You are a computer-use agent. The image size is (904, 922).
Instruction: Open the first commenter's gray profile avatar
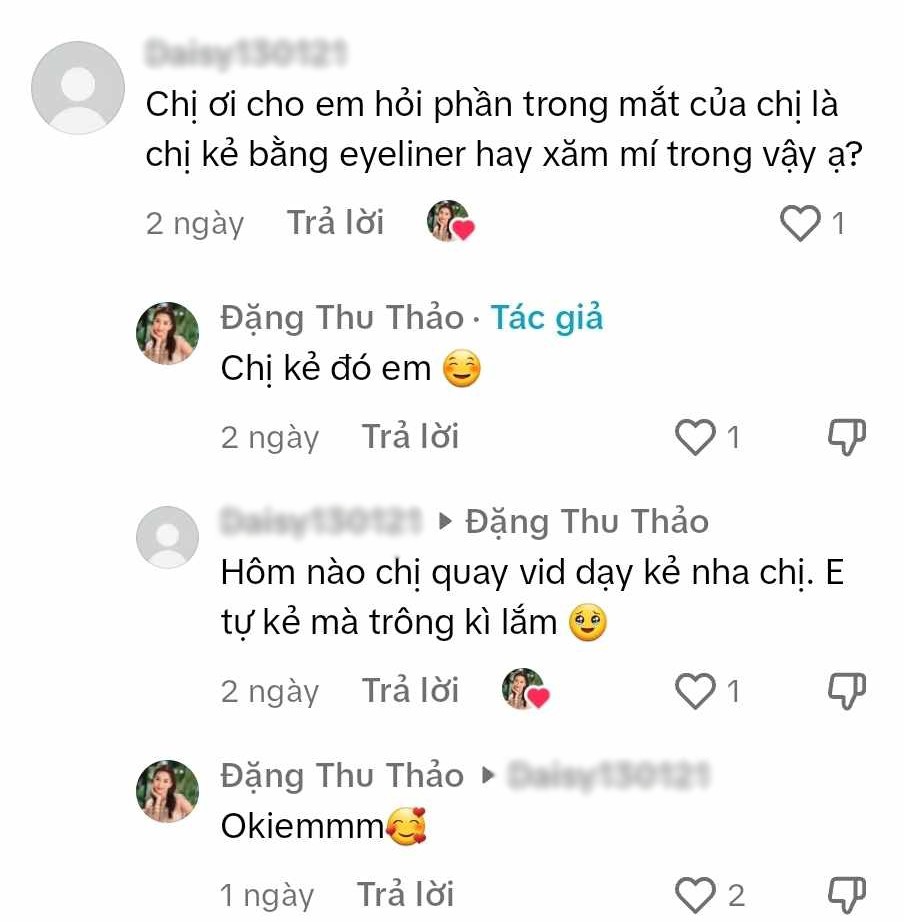[x=78, y=88]
